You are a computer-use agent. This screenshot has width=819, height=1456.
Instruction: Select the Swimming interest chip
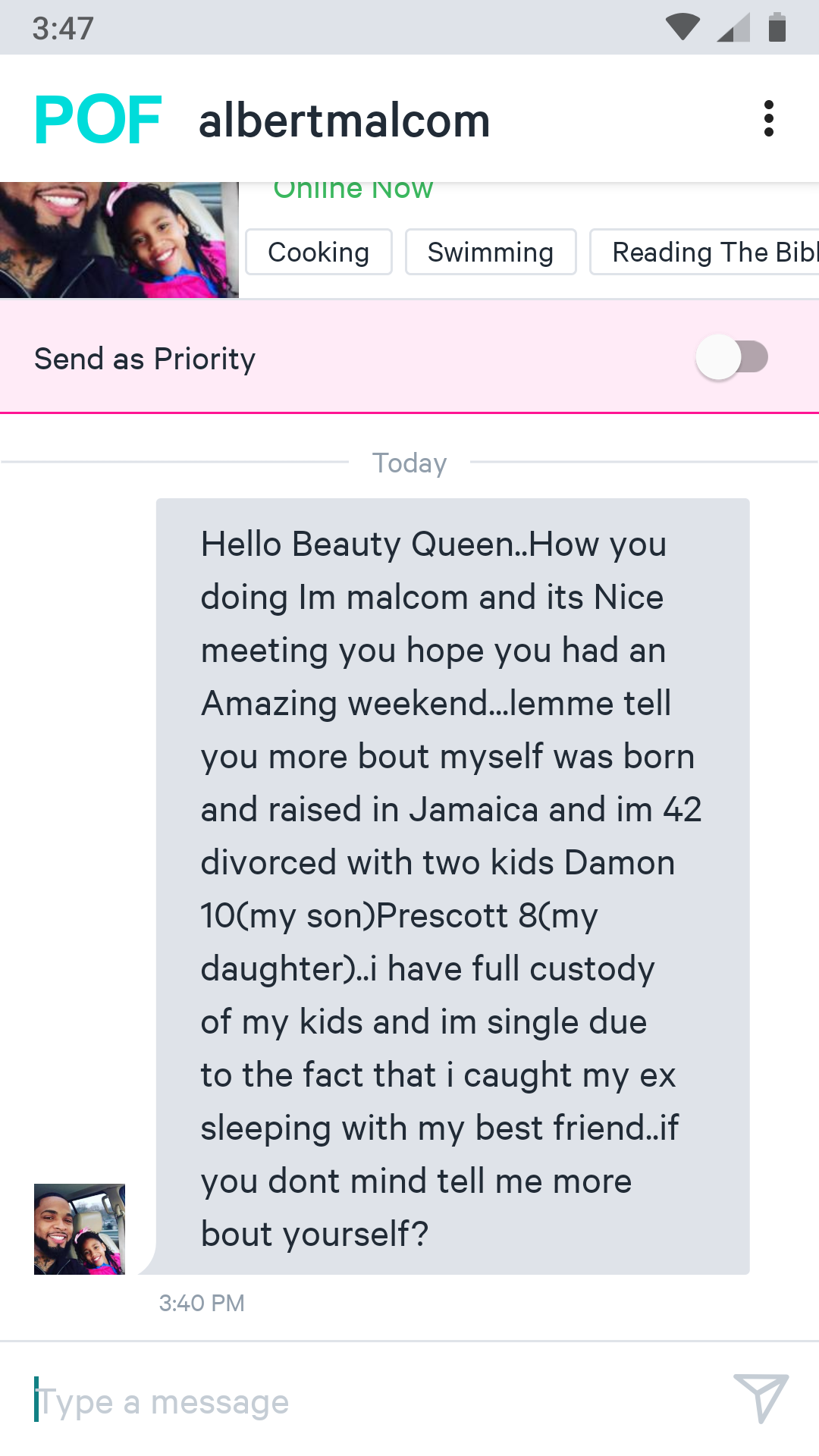[x=491, y=253]
